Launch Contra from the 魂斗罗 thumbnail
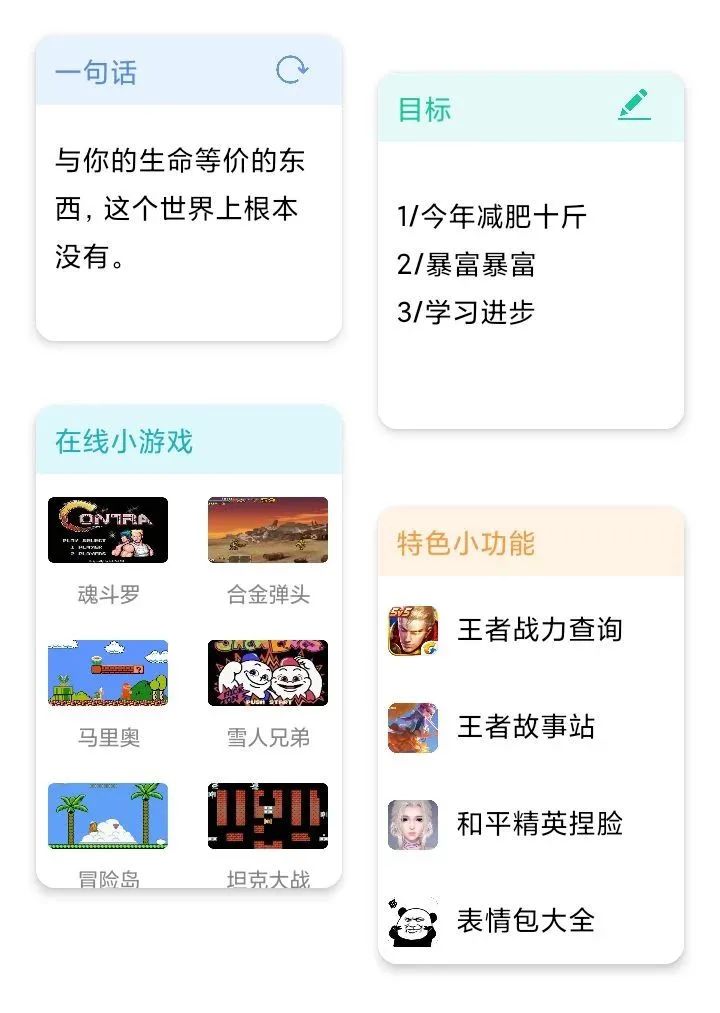The width and height of the screenshot is (720, 1013). tap(108, 529)
